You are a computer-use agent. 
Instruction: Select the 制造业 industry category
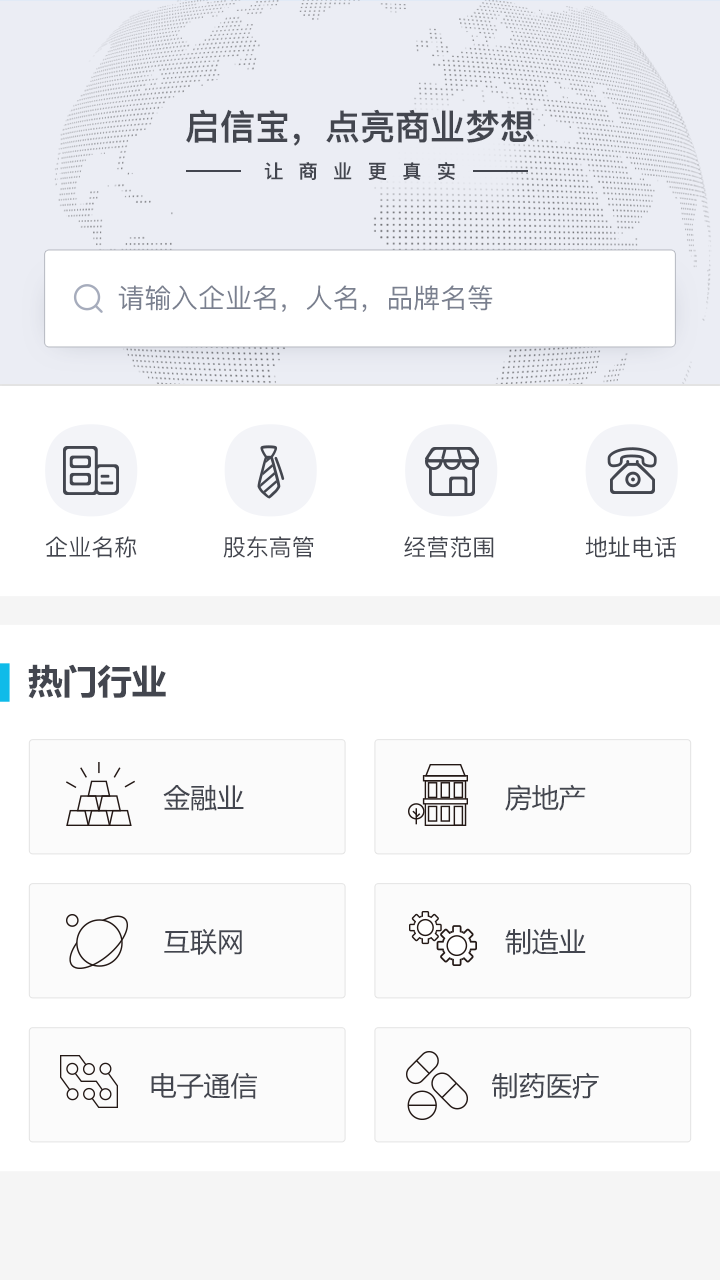coord(532,940)
